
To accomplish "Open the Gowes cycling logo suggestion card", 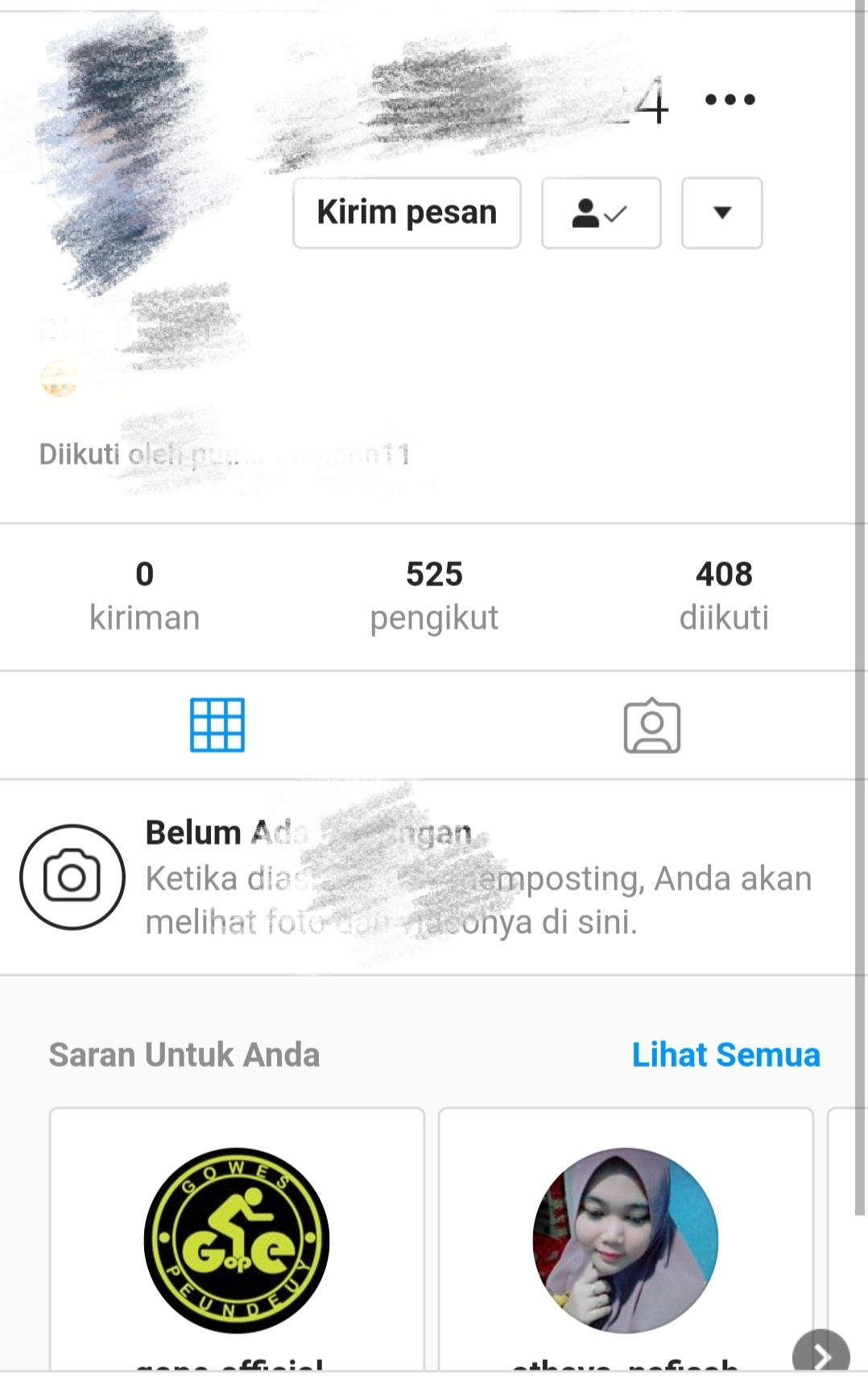I will [237, 1240].
